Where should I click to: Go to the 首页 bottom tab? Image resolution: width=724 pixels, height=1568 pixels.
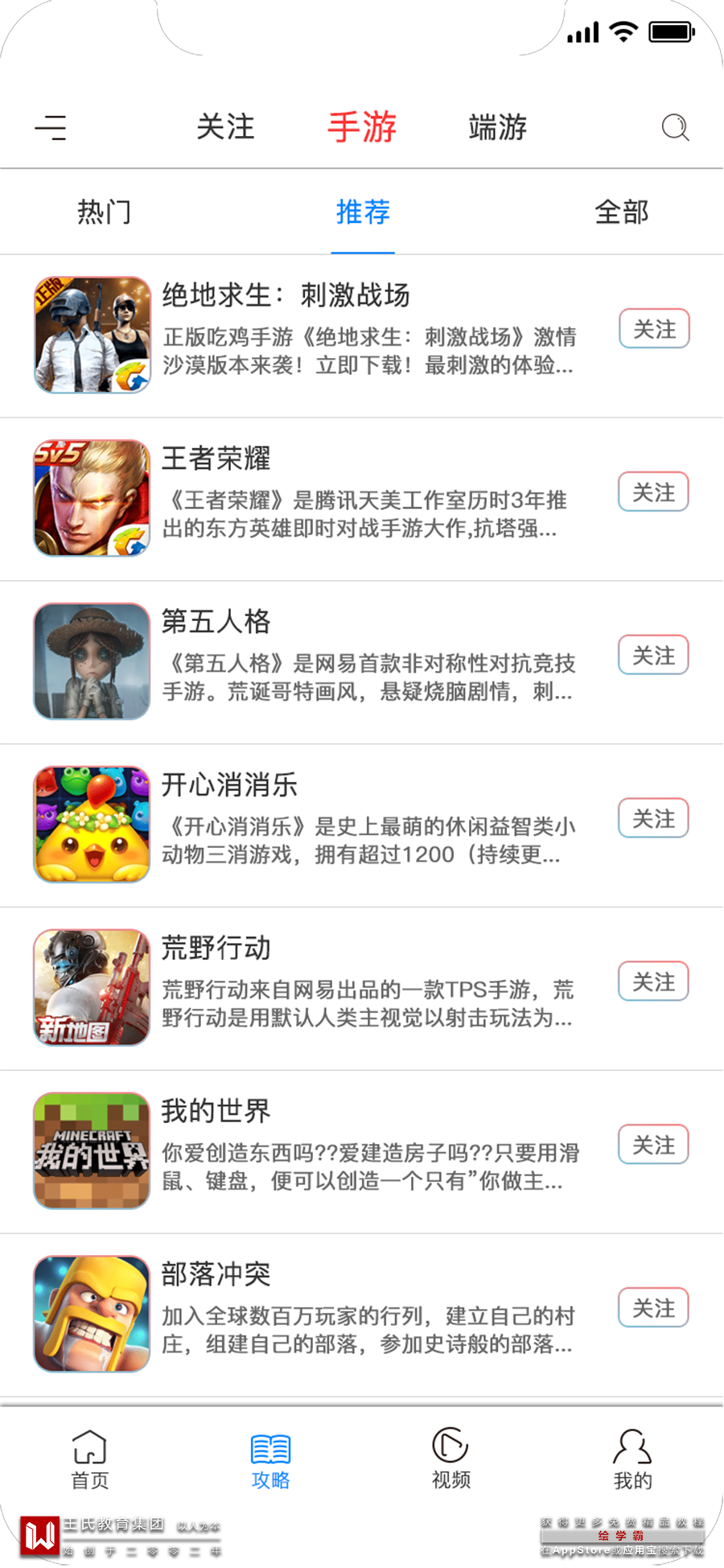click(89, 1459)
